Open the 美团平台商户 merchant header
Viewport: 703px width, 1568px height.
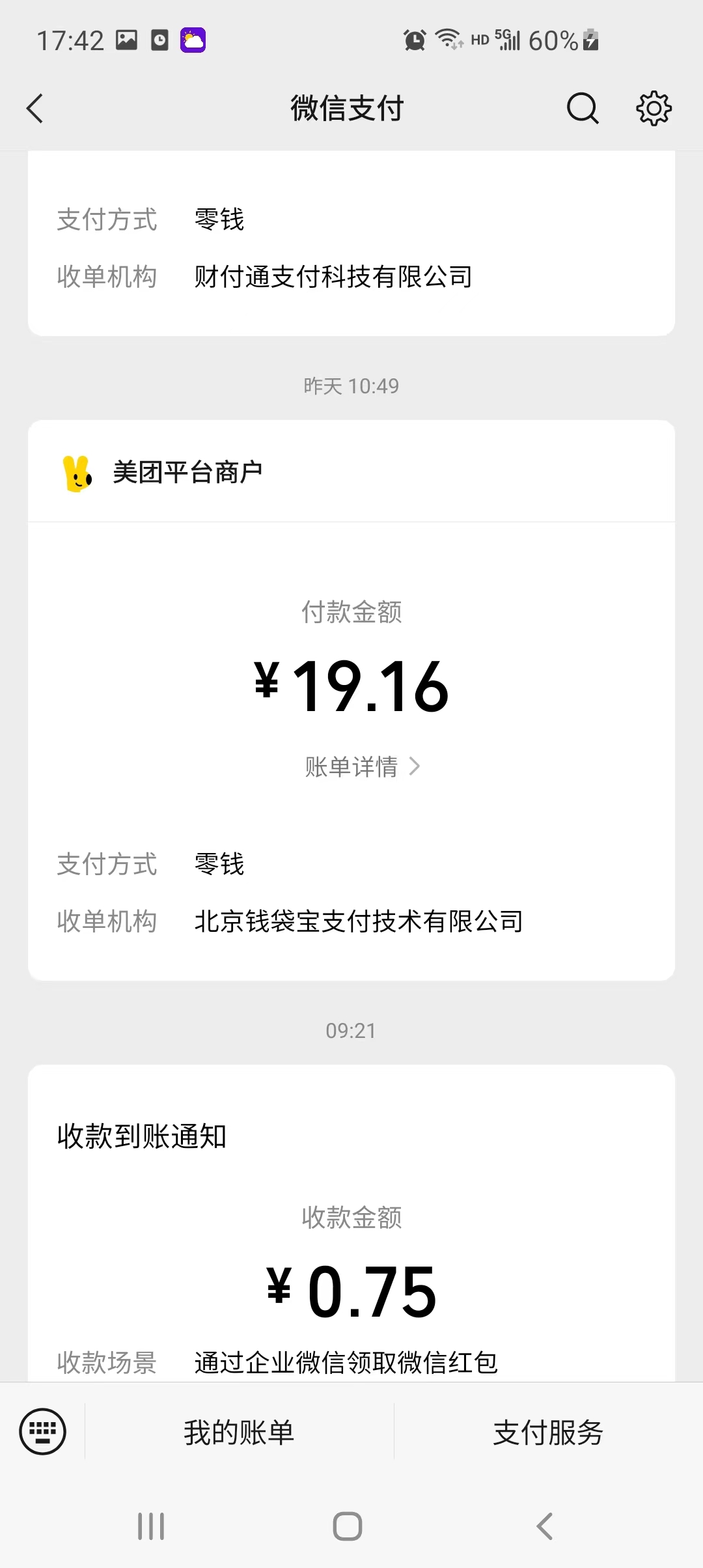[x=187, y=472]
